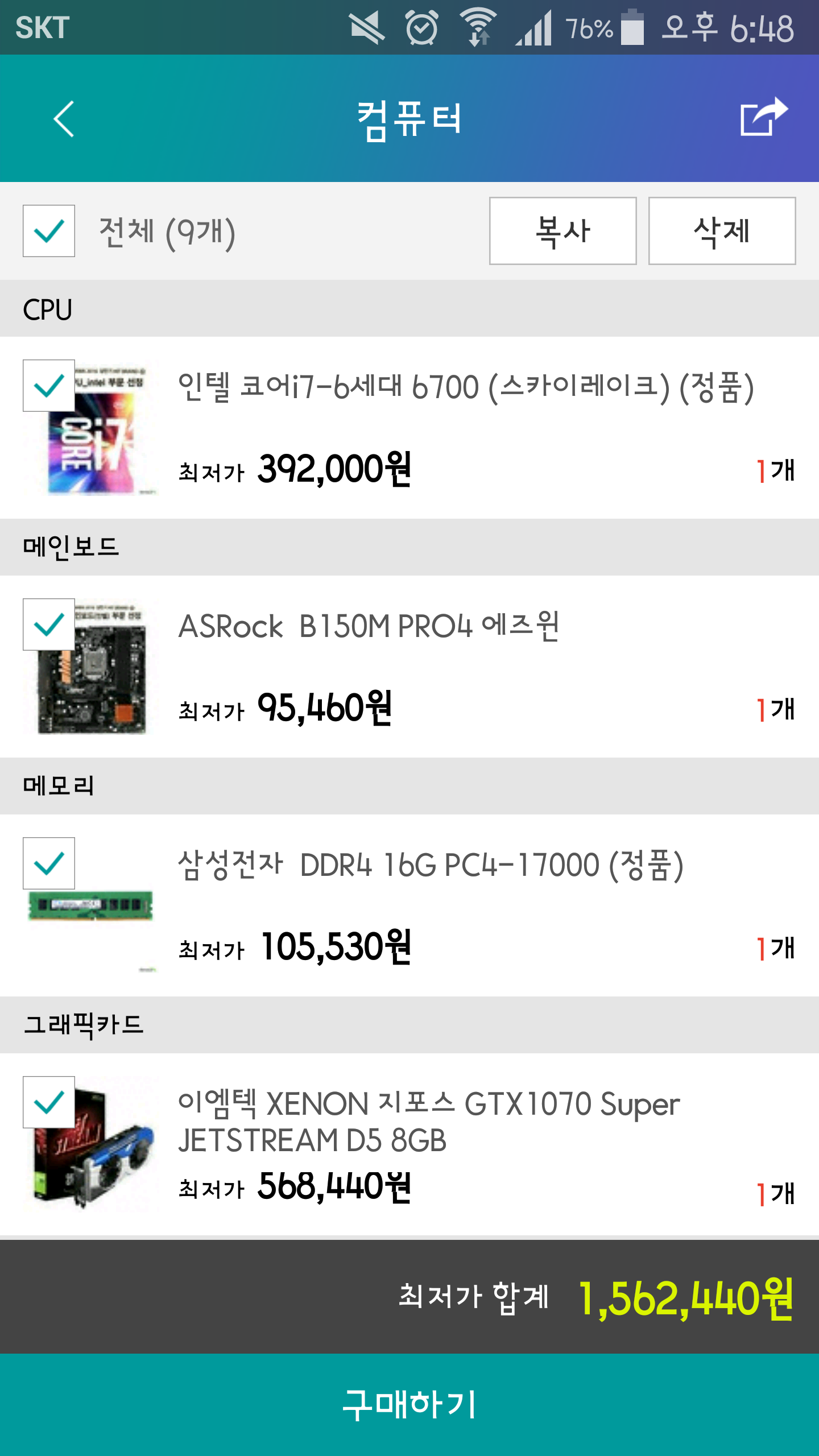Uncheck the 인텔 코어i7-6700 CPU item

(x=49, y=386)
